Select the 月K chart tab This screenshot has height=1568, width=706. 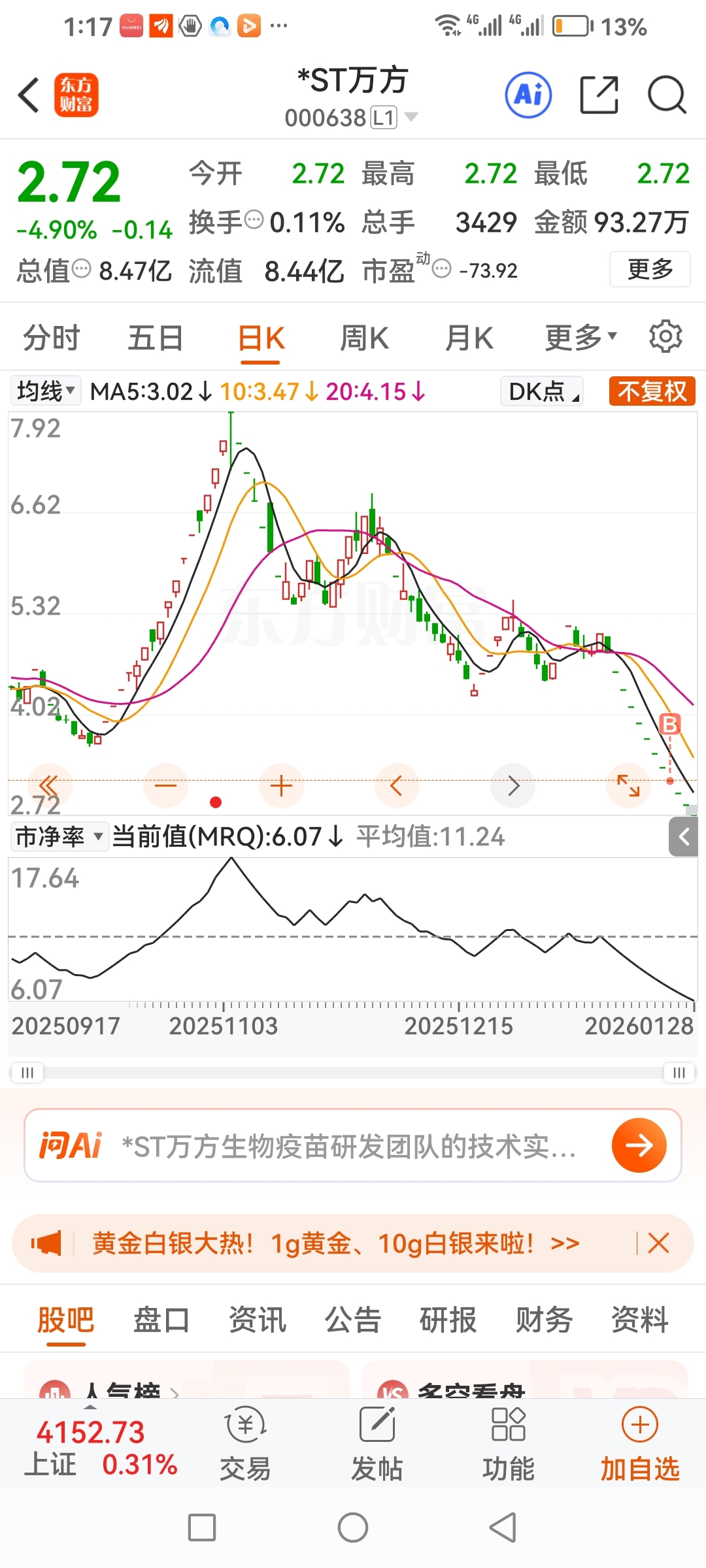469,338
